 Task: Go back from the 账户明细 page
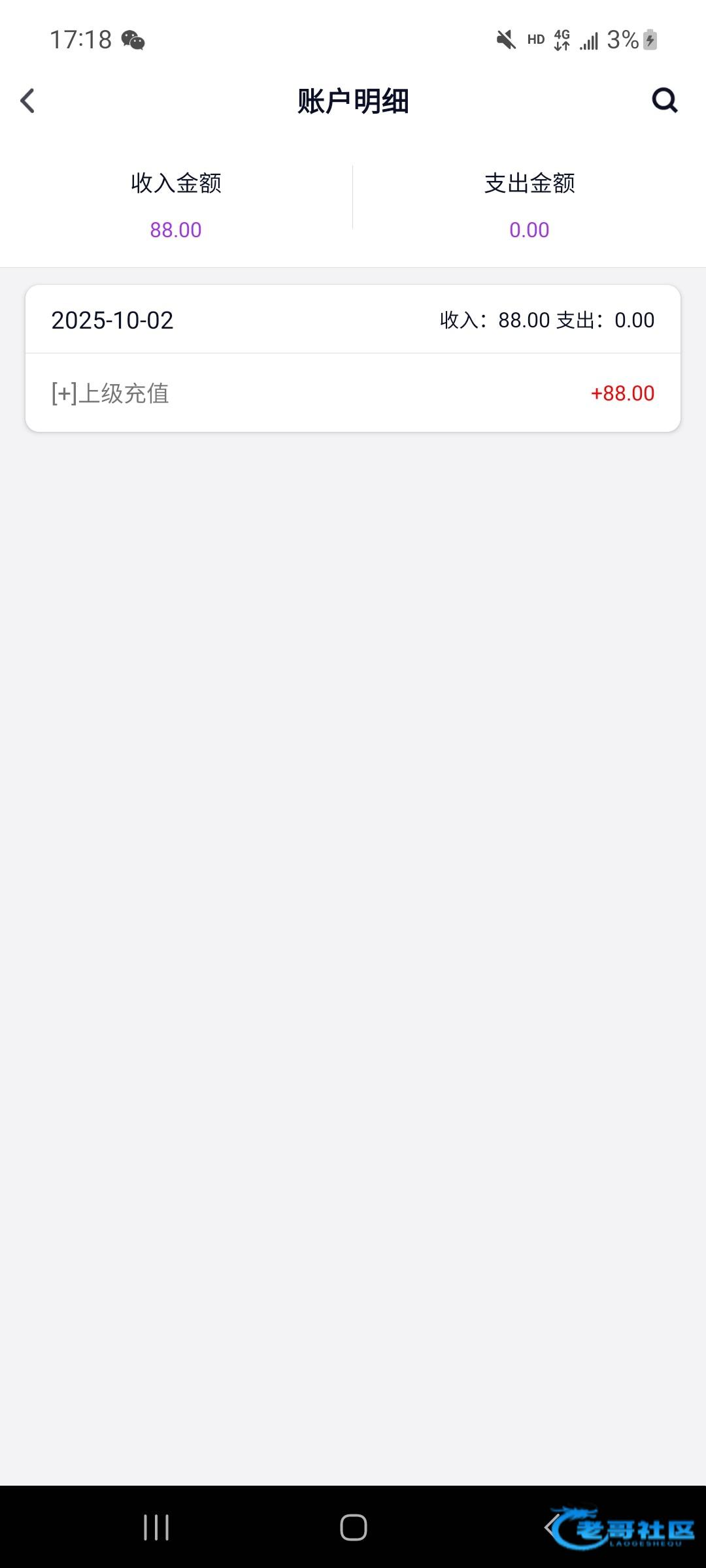click(x=27, y=101)
